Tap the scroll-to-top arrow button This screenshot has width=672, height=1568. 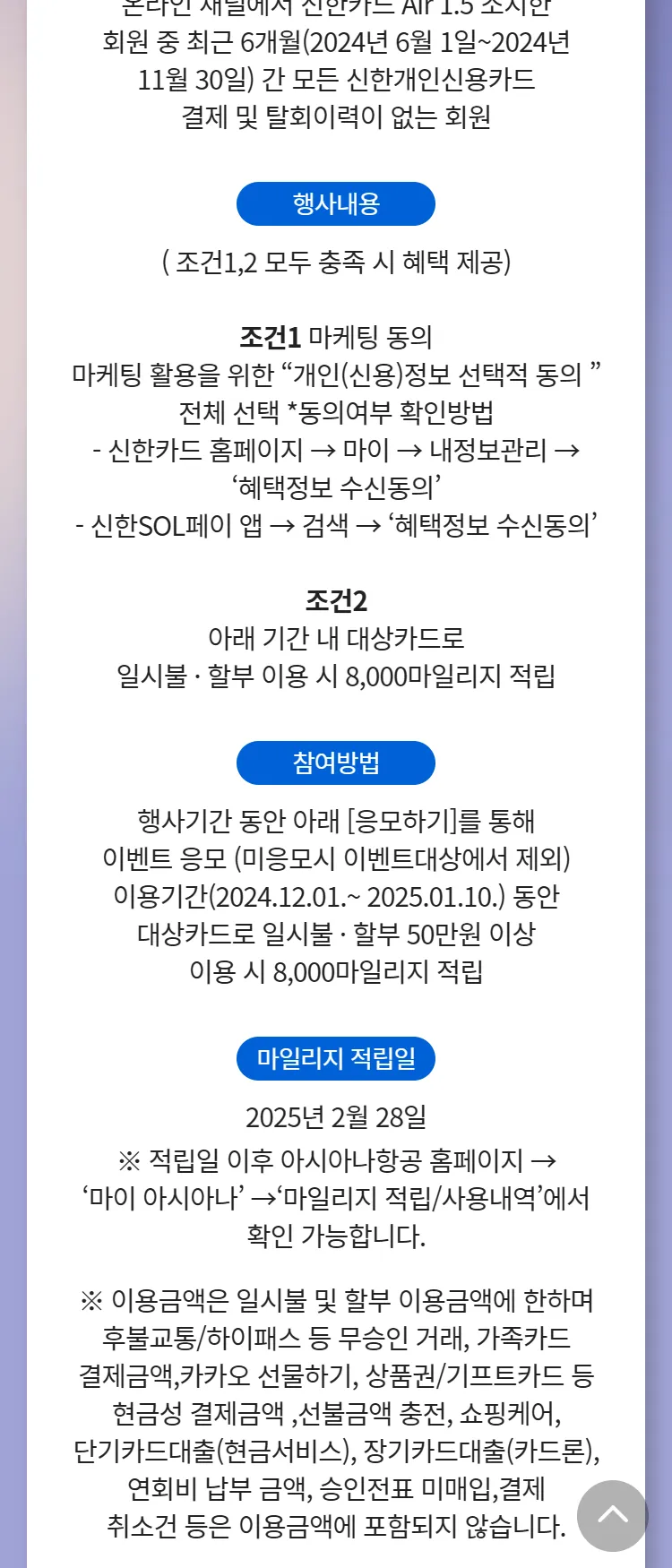coord(612,1515)
